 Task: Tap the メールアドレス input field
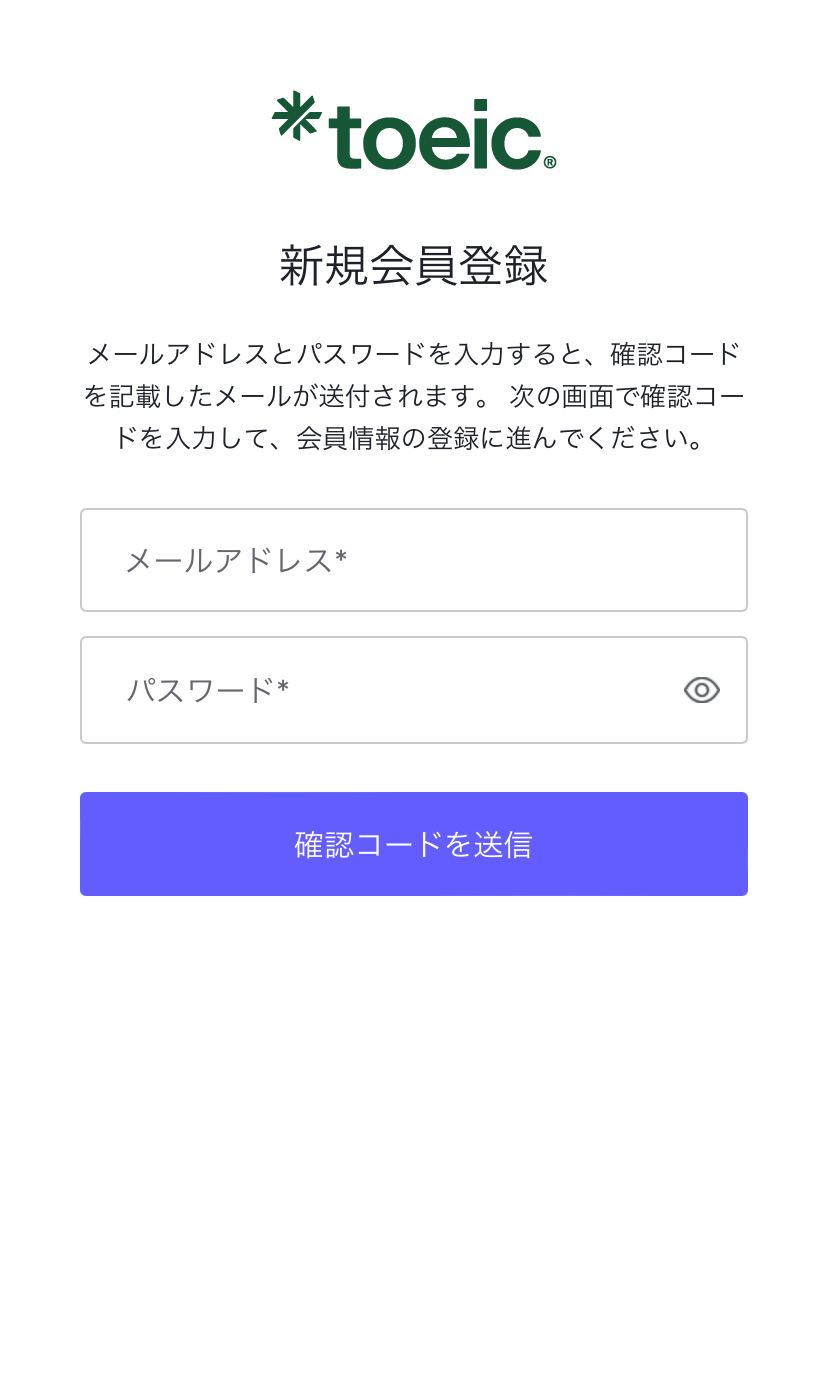413,560
